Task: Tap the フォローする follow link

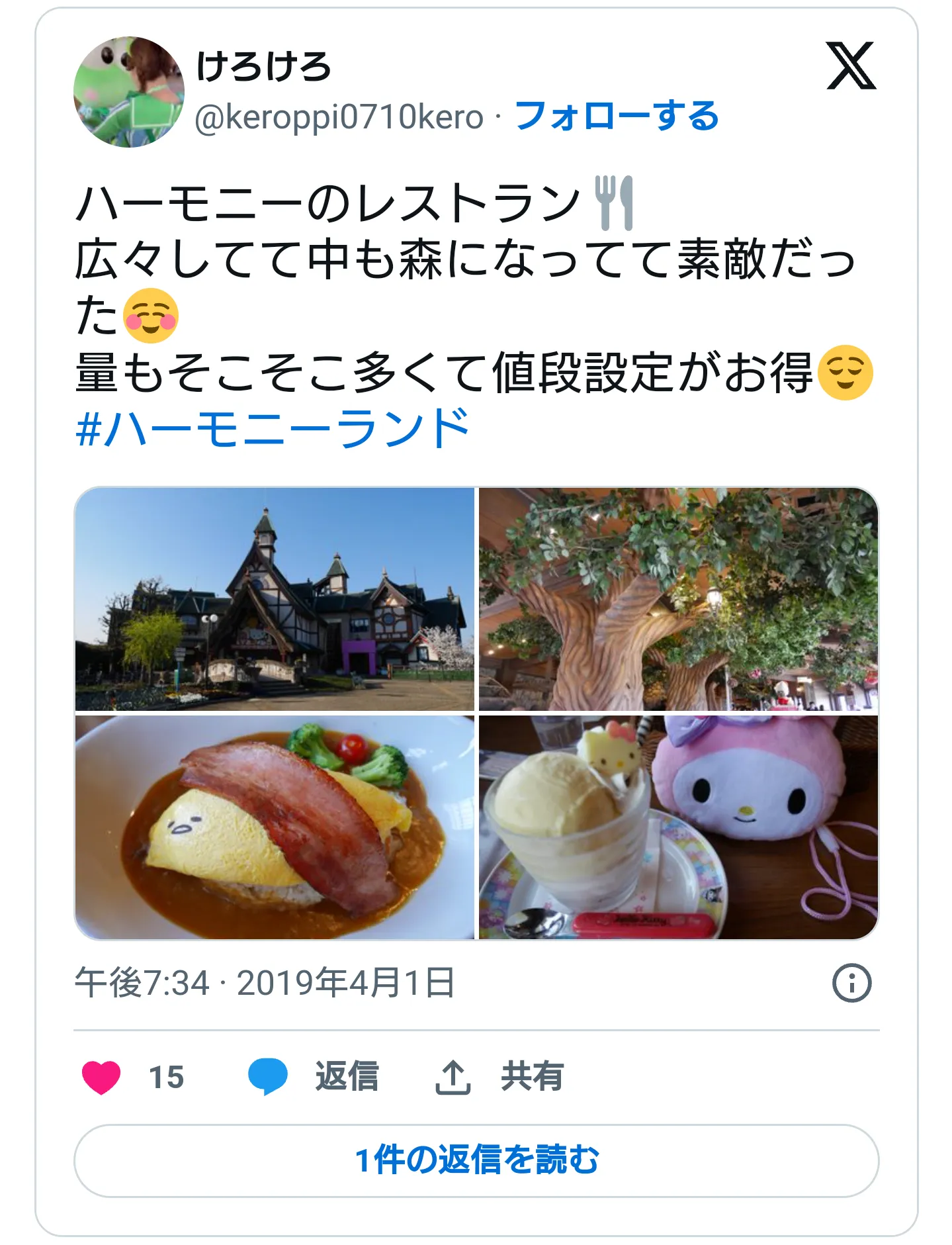Action: (x=617, y=116)
